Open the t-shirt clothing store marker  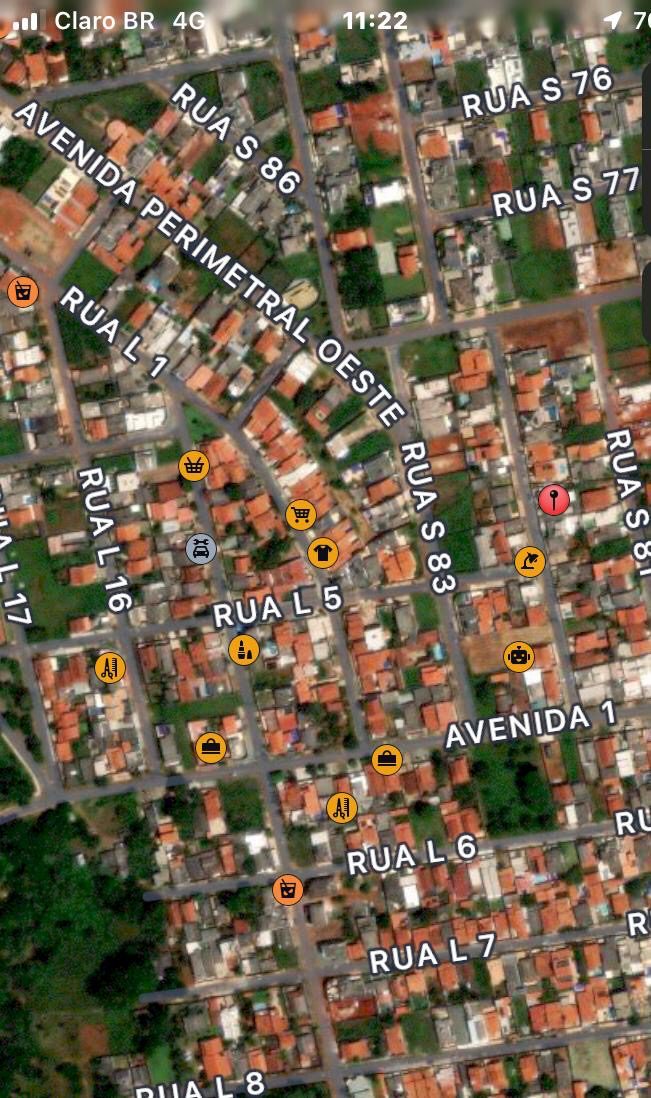(322, 552)
